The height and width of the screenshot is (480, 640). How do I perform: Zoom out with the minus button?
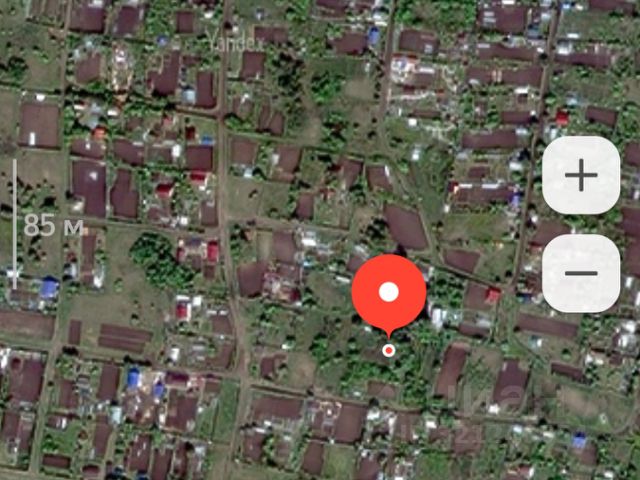pyautogui.click(x=581, y=273)
